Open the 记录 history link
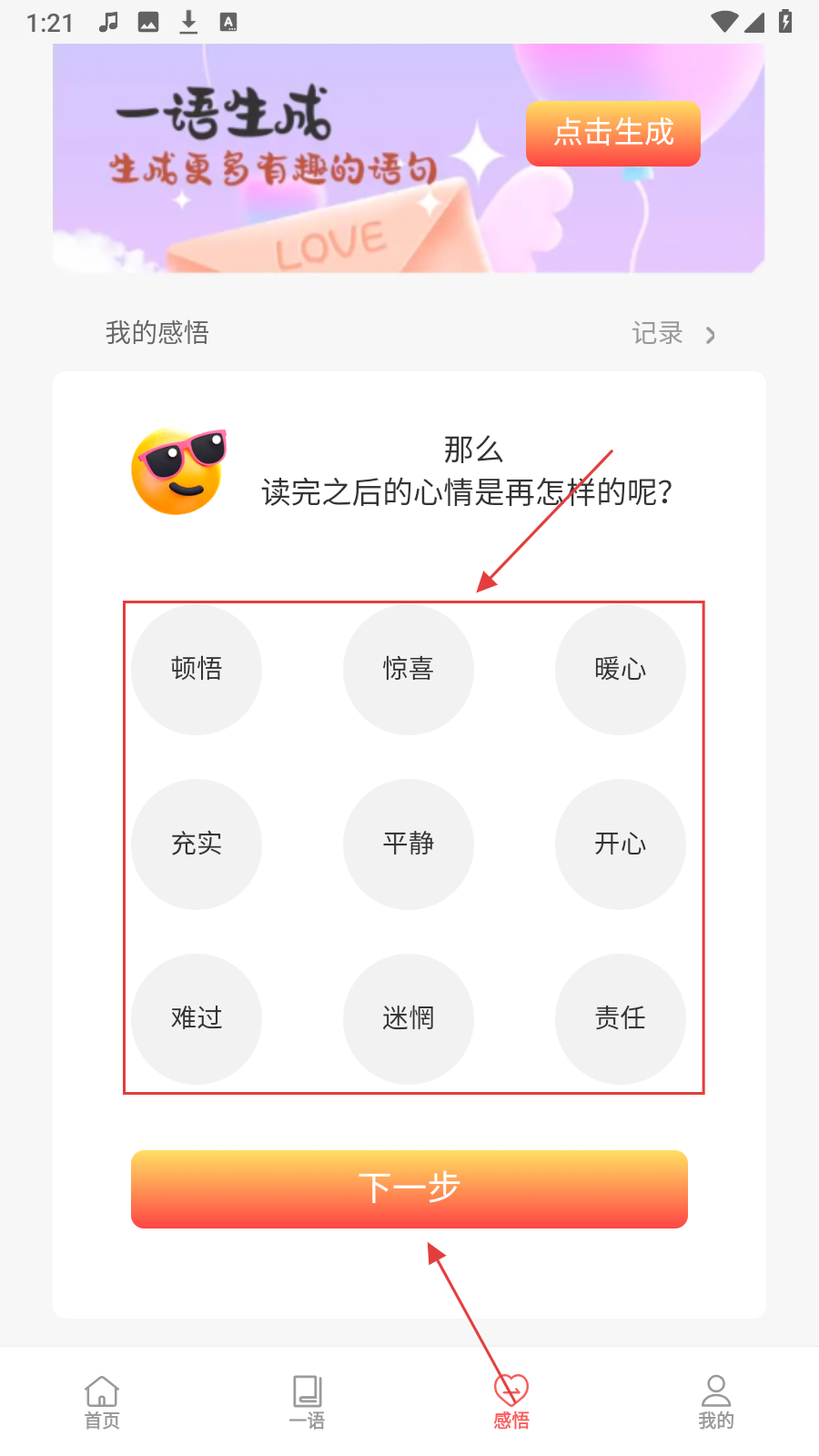The image size is (819, 1456). [x=673, y=334]
